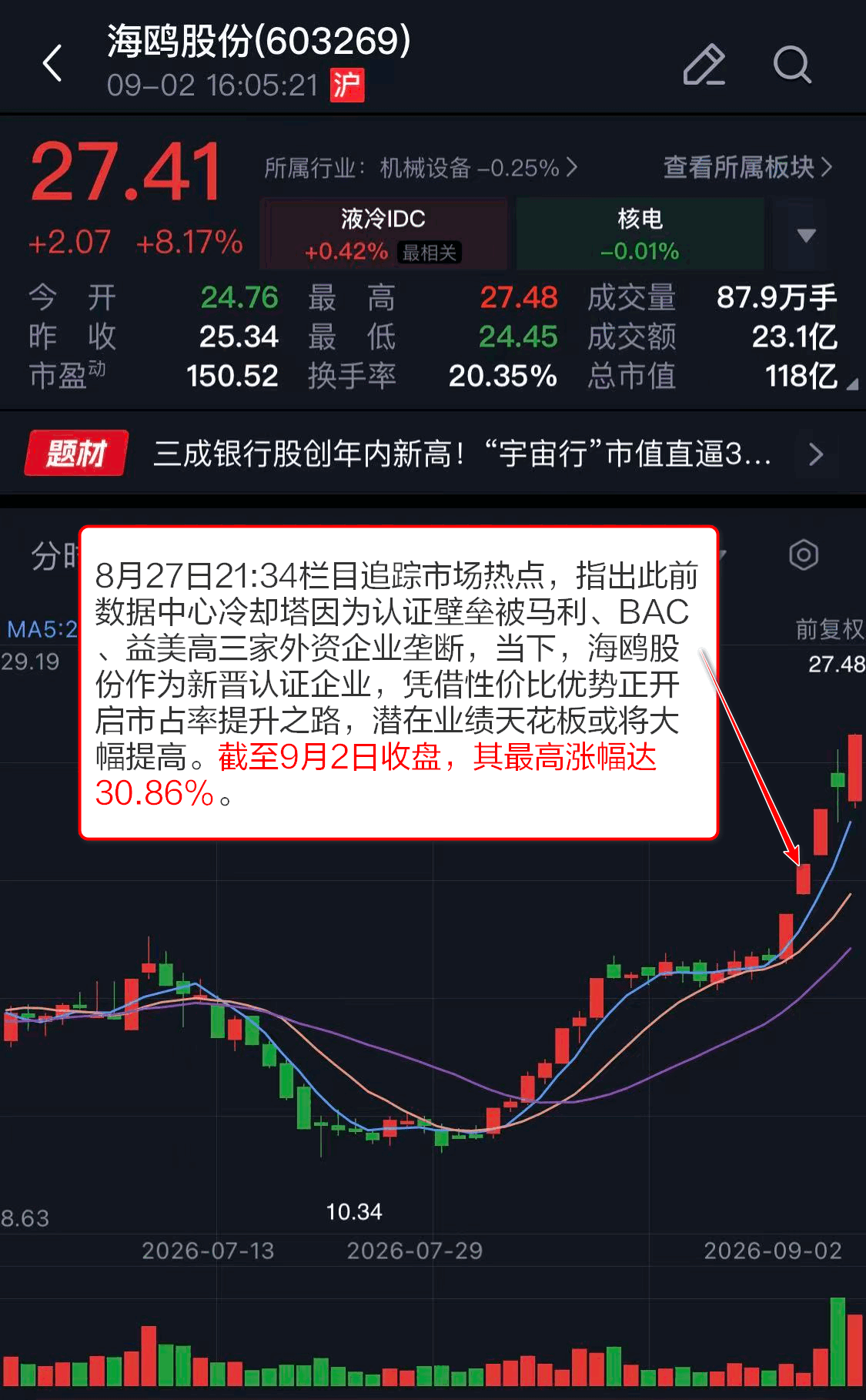Open stock search with the magnifier icon

point(792,64)
